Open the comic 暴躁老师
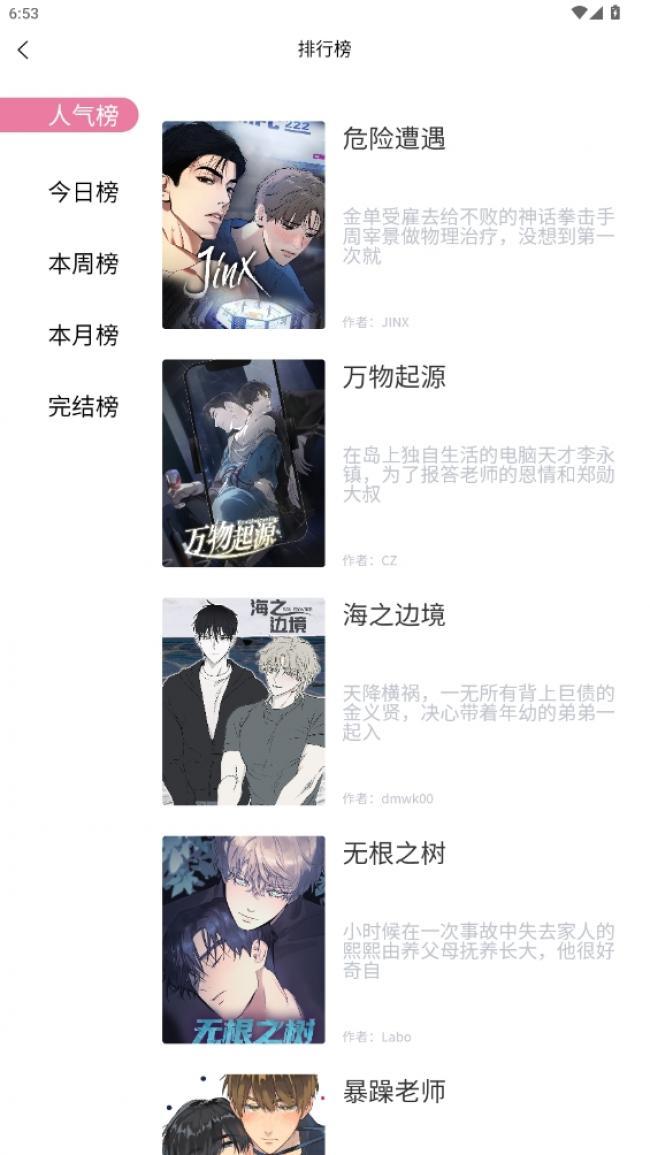 394,1091
